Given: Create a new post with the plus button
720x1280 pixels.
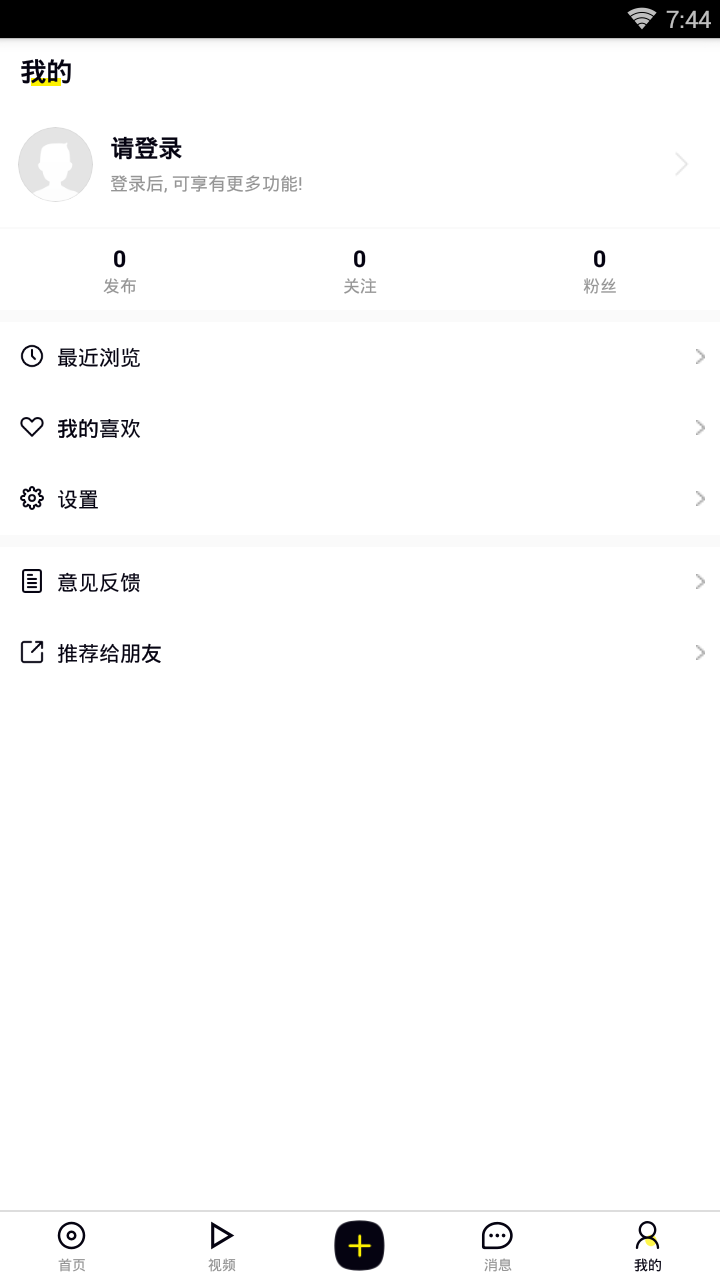Looking at the screenshot, I should pyautogui.click(x=359, y=1245).
